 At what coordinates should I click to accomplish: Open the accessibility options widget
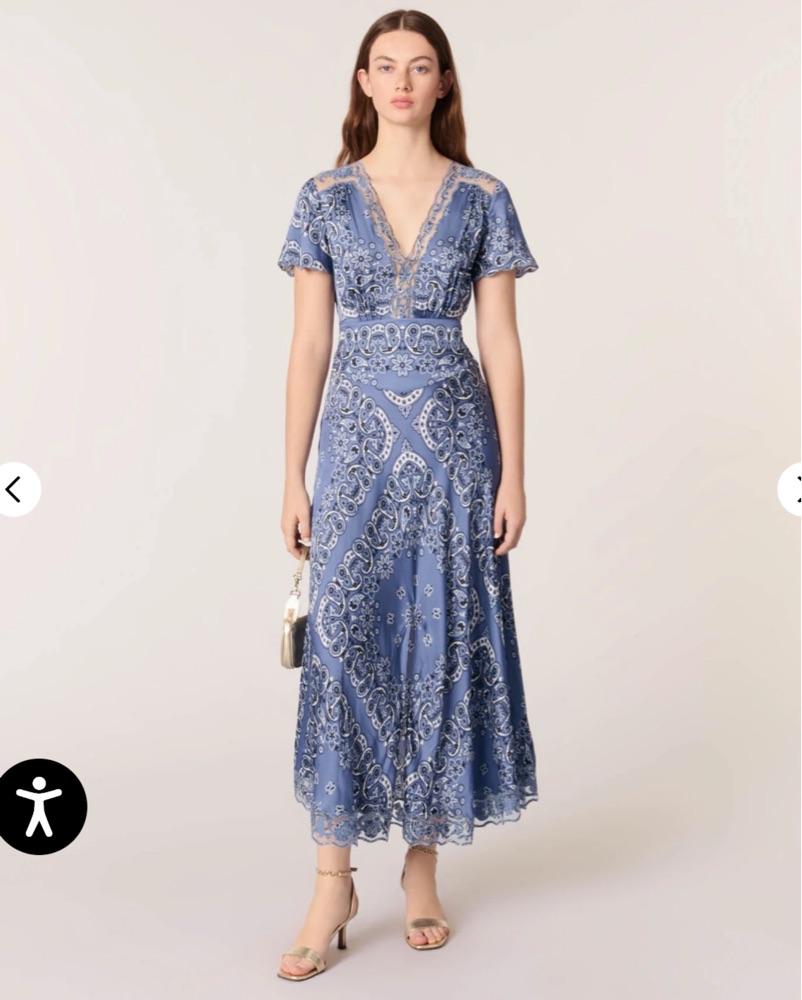[x=41, y=806]
